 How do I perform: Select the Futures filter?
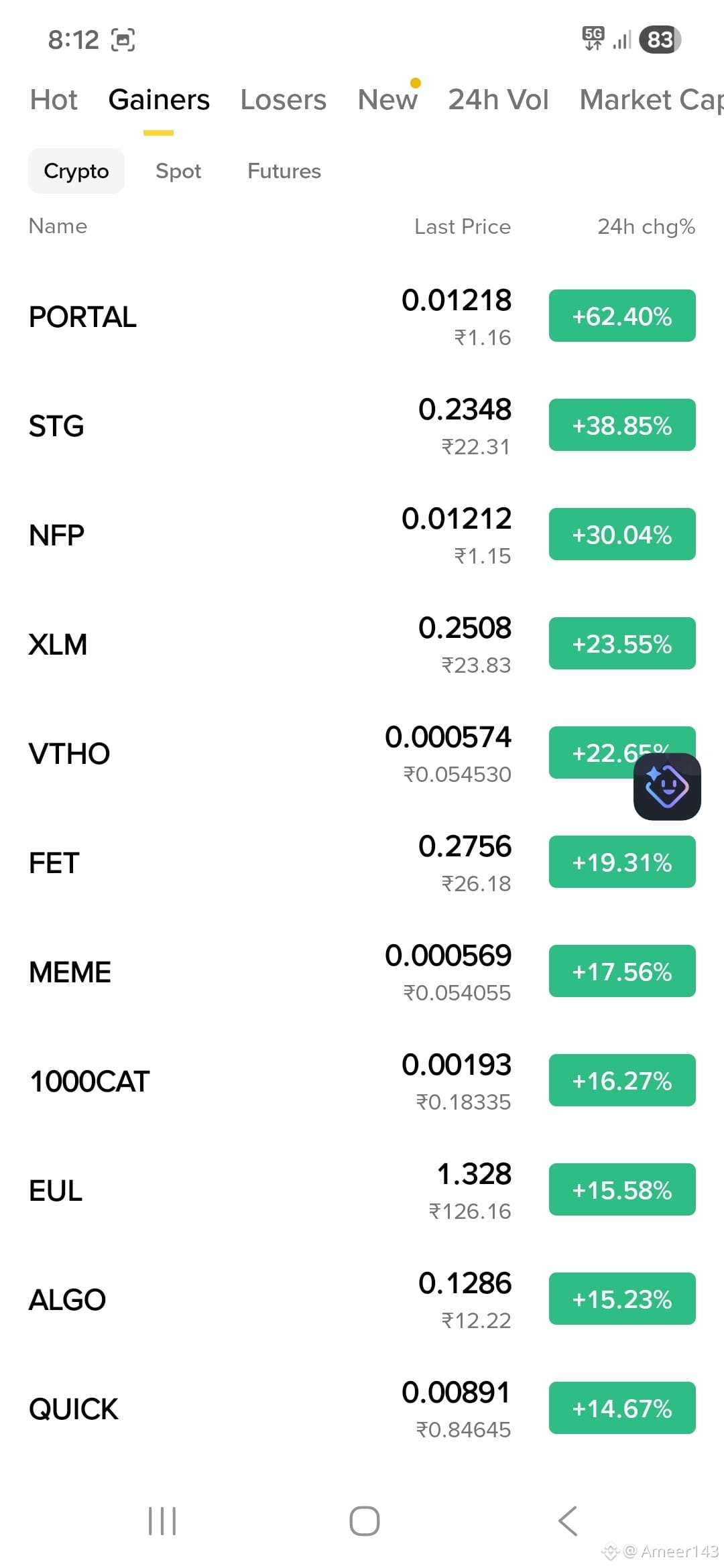tap(284, 171)
